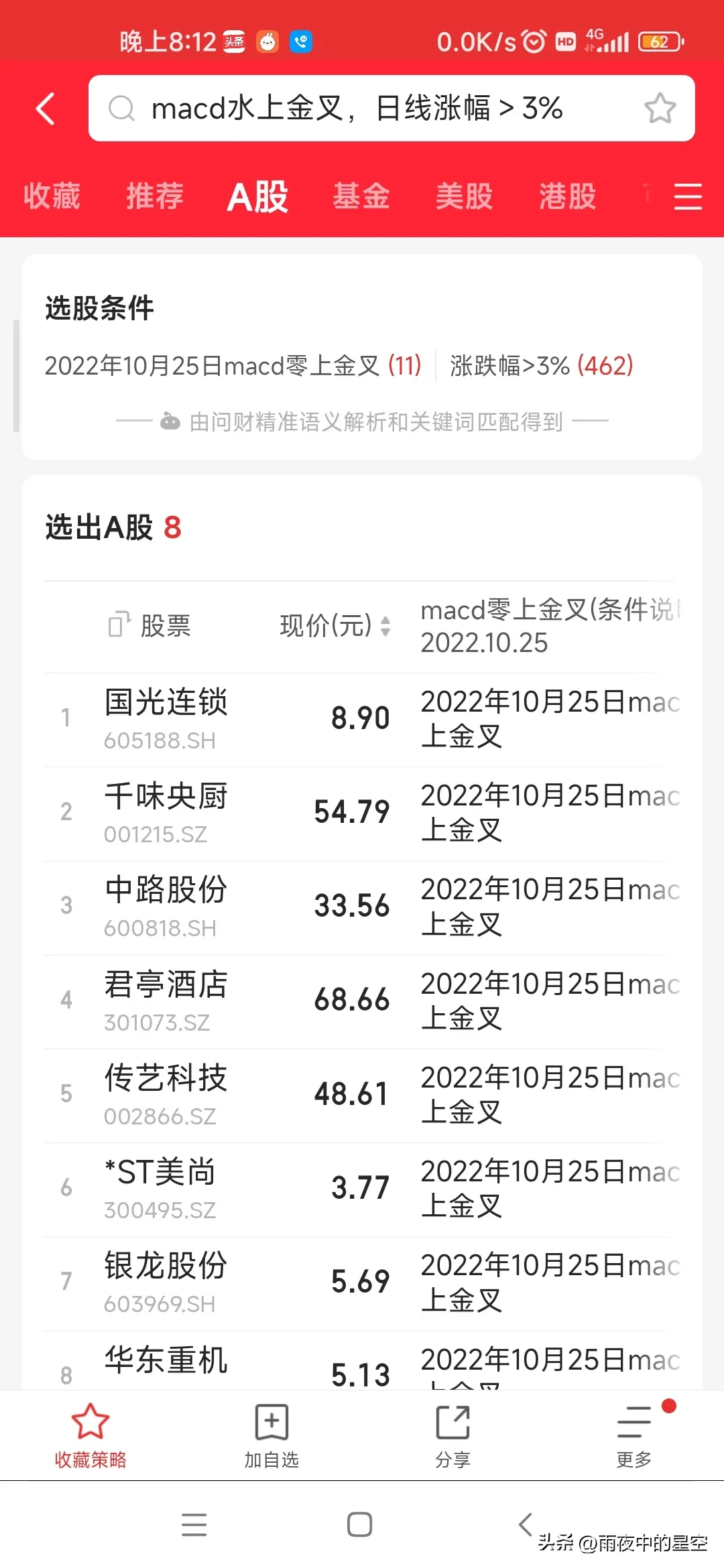Screen dimensions: 724x1568
Task: Switch to the 收藏 tab
Action: pos(52,196)
